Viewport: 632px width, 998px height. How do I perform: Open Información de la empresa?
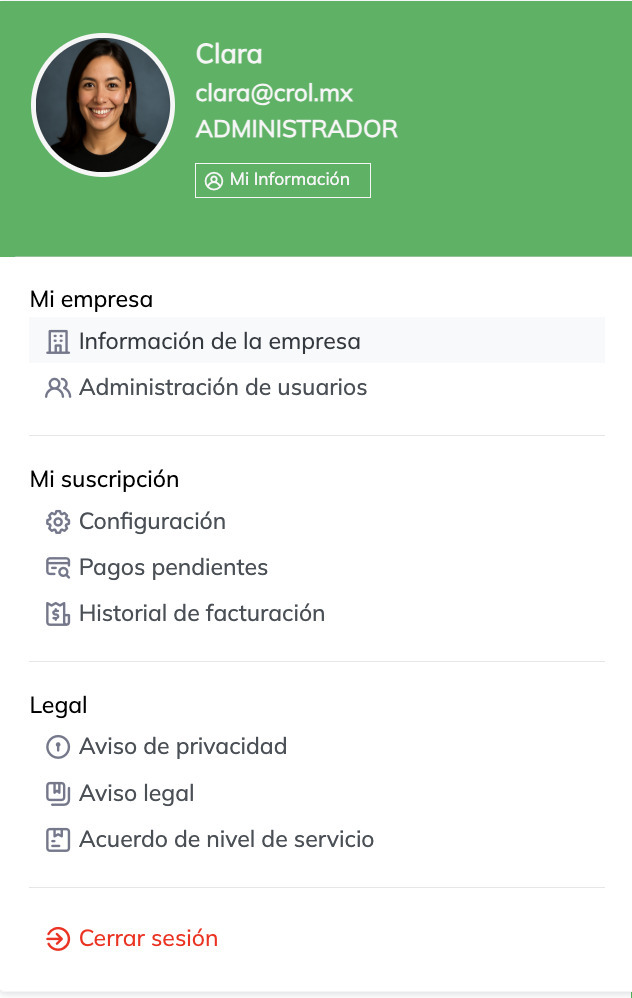click(219, 341)
